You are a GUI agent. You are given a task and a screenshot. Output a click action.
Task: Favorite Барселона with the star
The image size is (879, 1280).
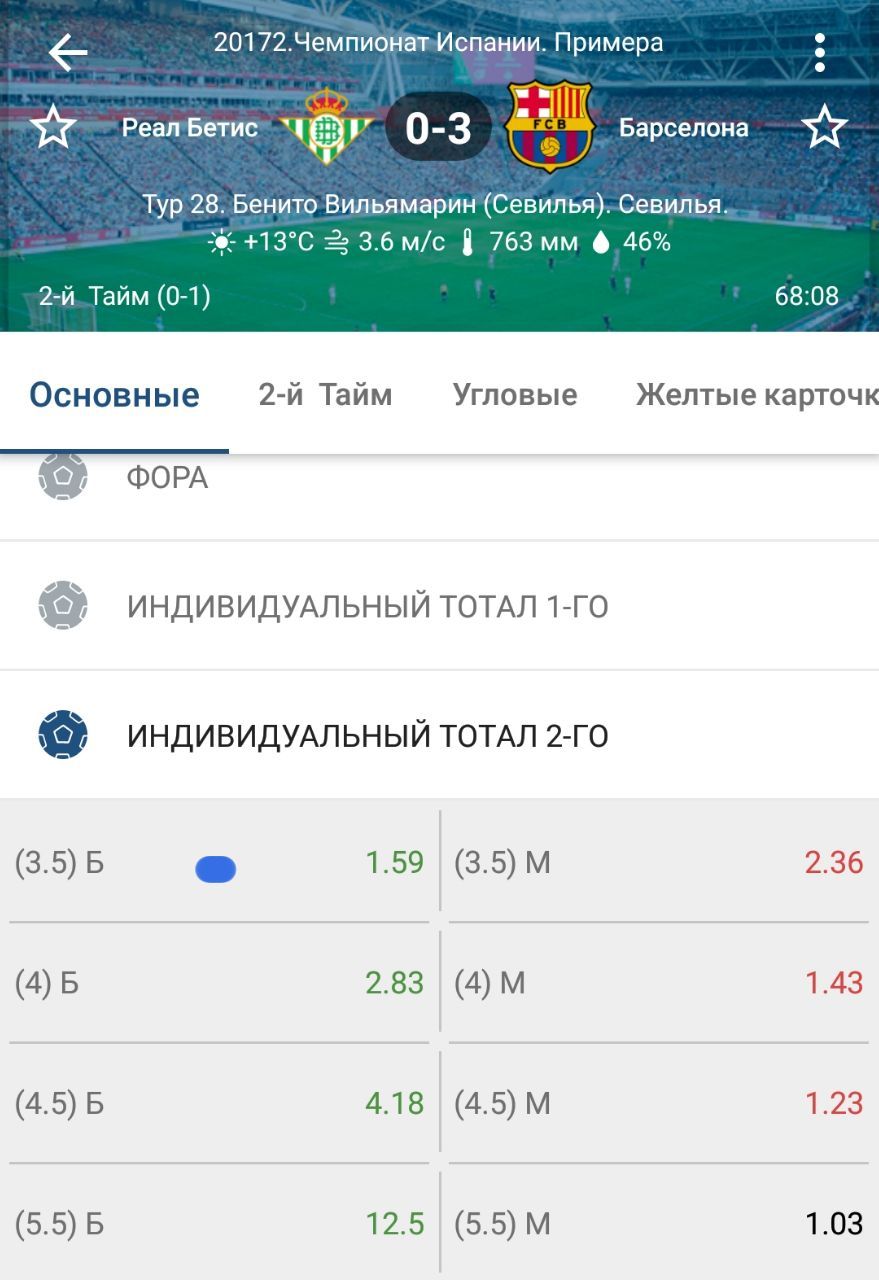825,128
